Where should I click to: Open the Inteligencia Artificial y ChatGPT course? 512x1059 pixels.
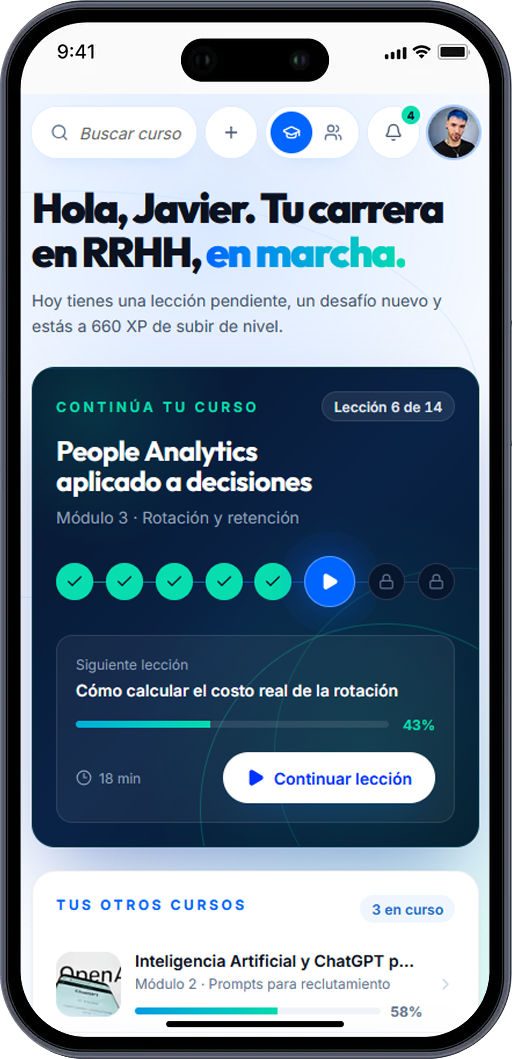(x=255, y=984)
